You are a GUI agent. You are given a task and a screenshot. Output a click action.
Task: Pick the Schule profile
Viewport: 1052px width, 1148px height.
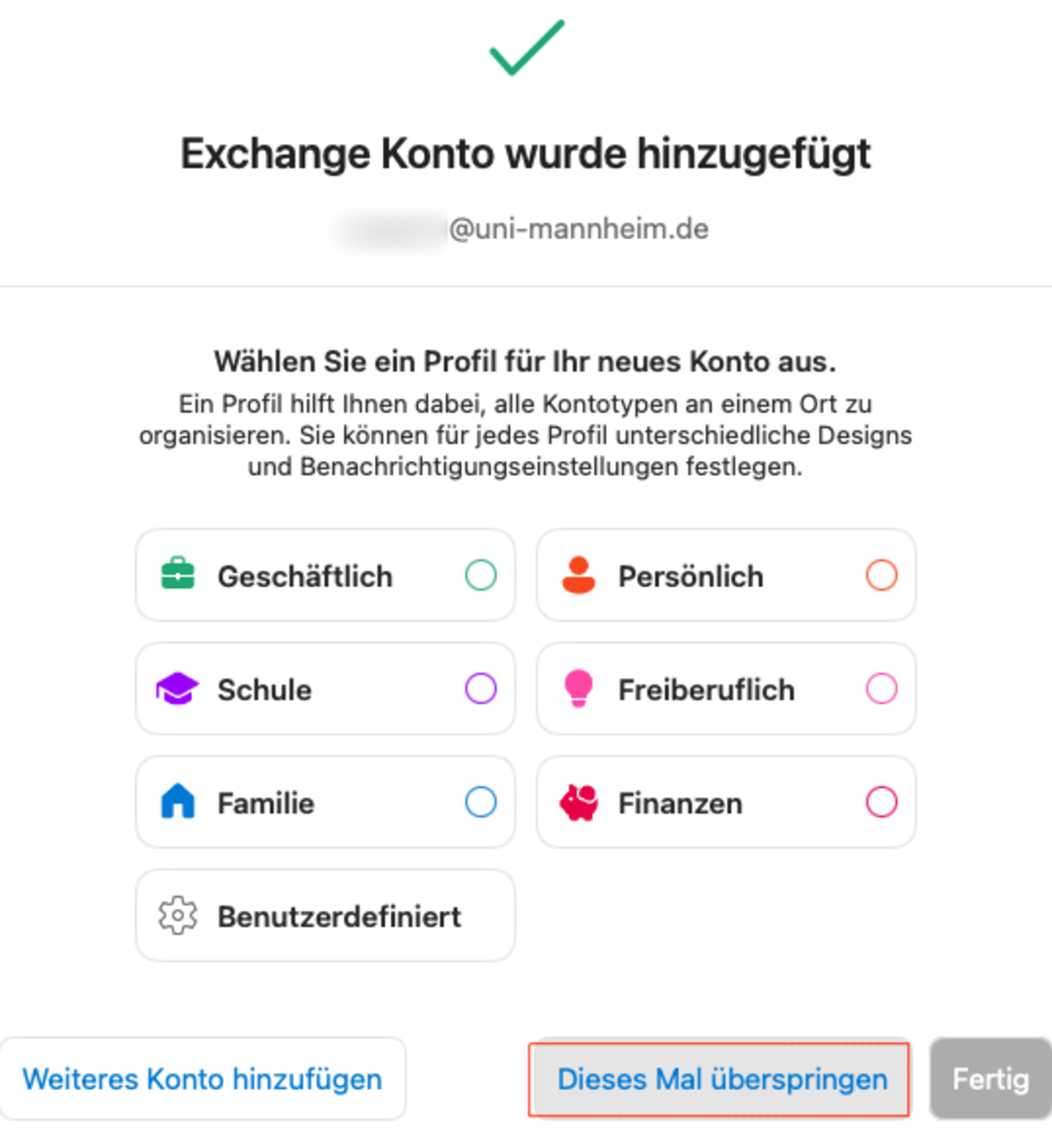point(325,689)
